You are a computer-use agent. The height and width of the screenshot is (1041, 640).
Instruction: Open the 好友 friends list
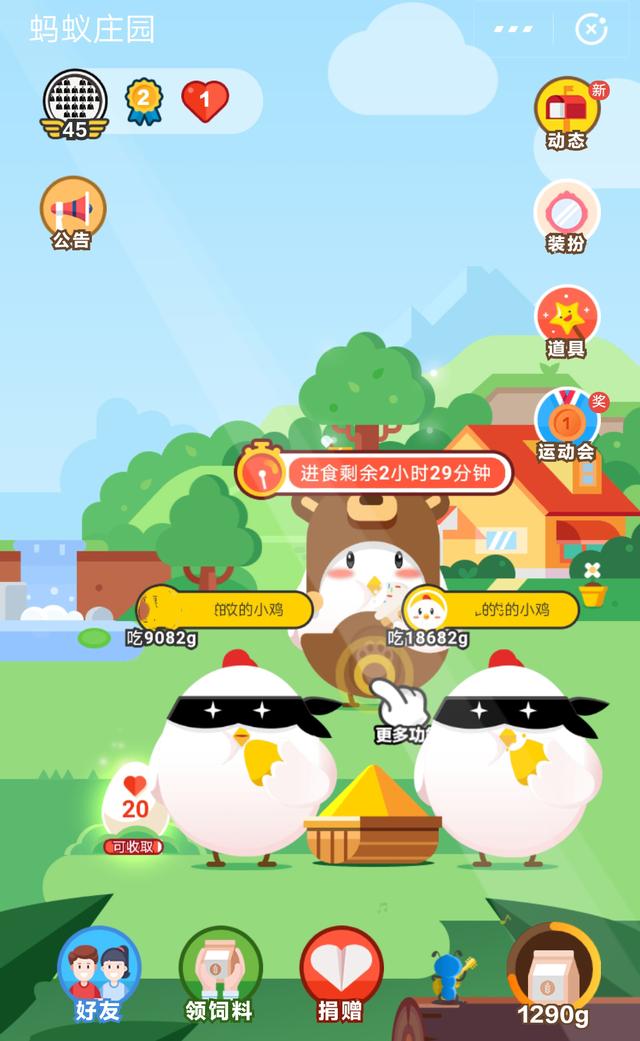click(x=98, y=974)
